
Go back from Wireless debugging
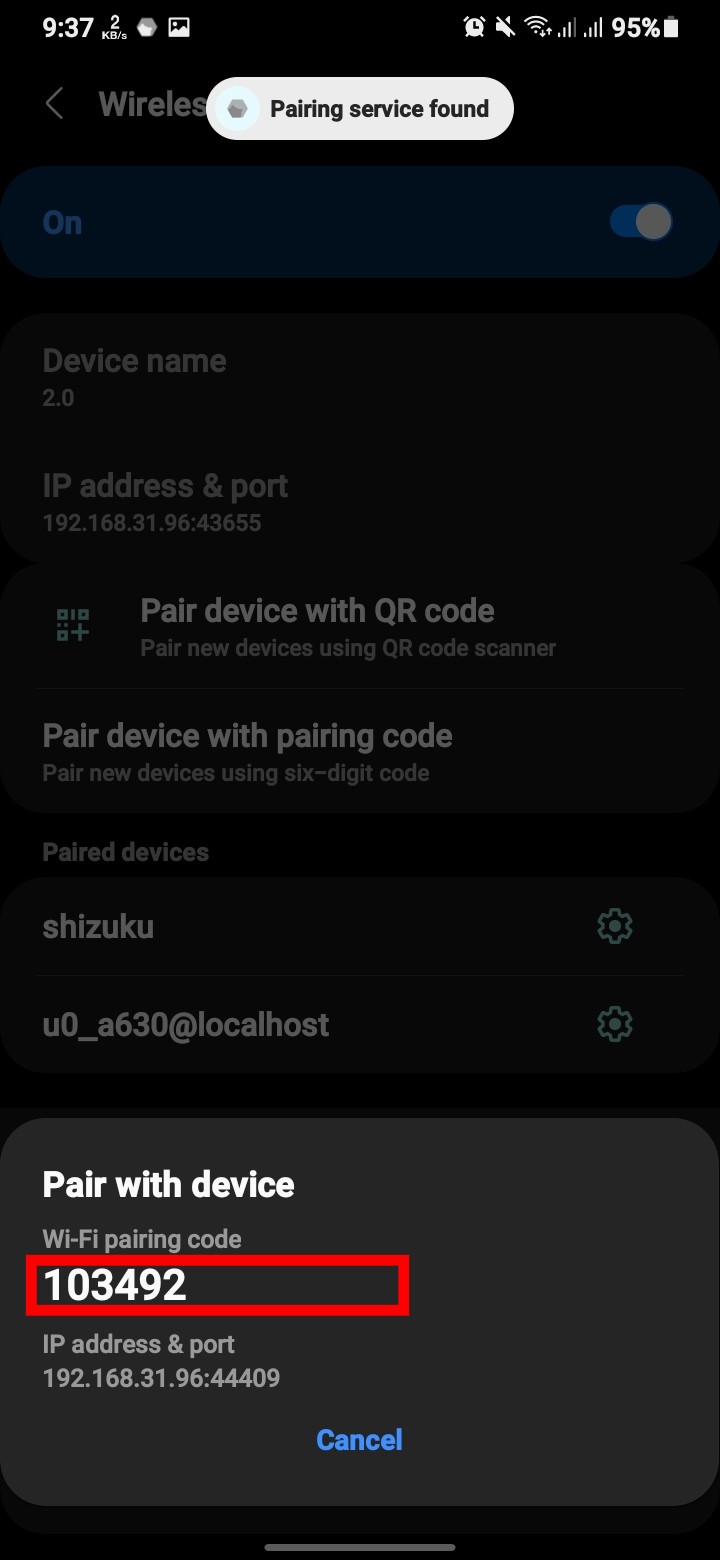(55, 105)
